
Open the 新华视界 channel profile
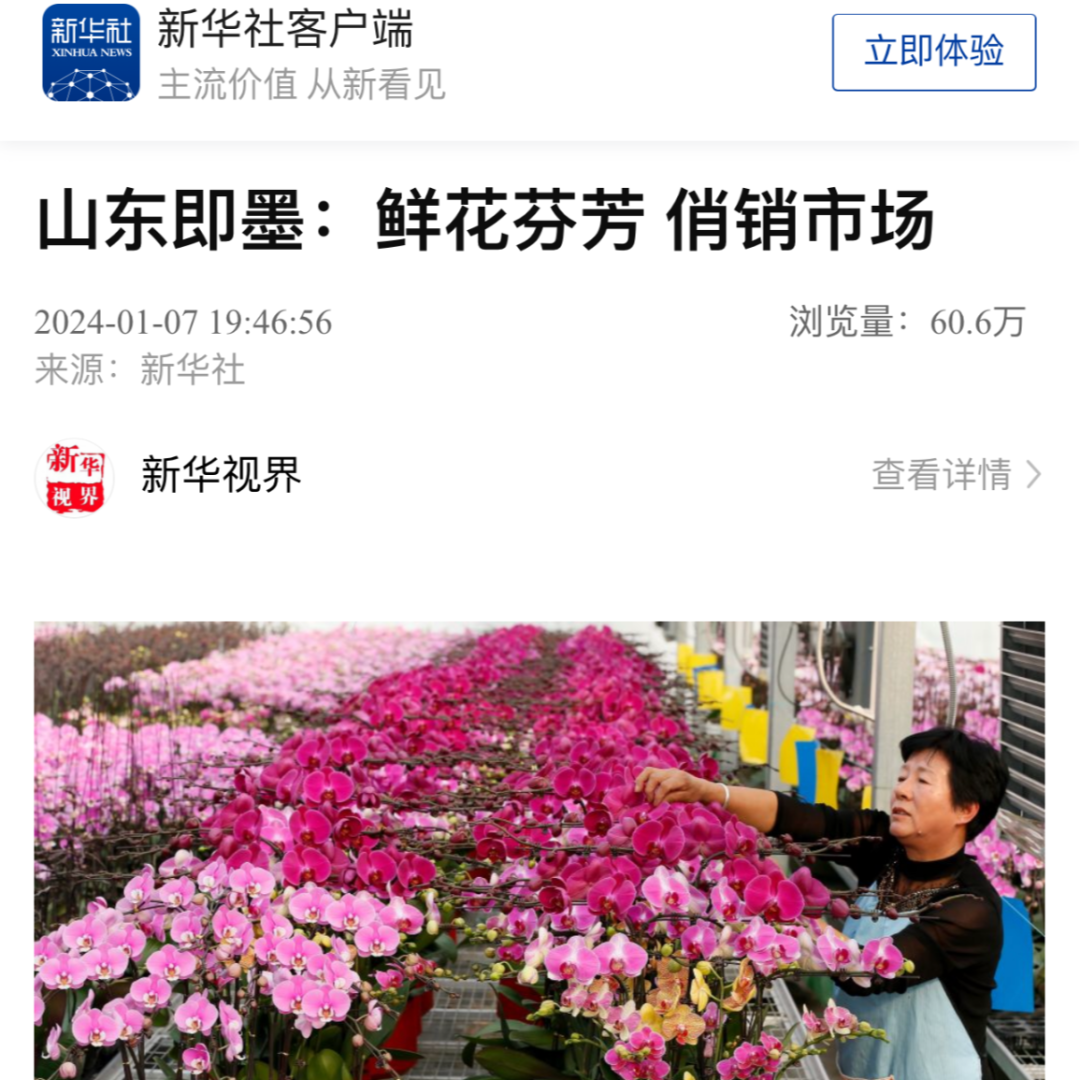tap(219, 475)
